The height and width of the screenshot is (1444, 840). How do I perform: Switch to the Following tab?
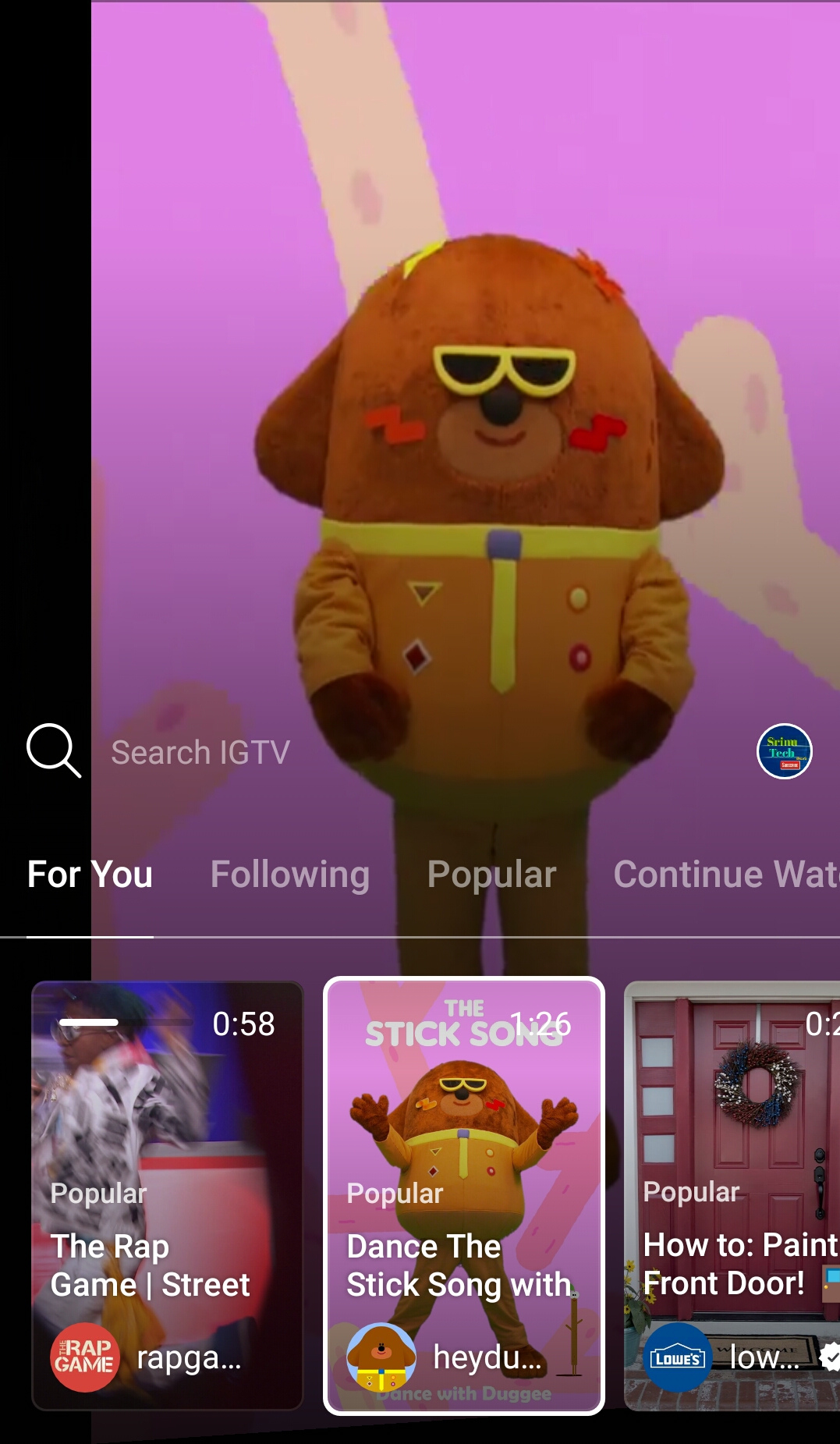pyautogui.click(x=289, y=875)
